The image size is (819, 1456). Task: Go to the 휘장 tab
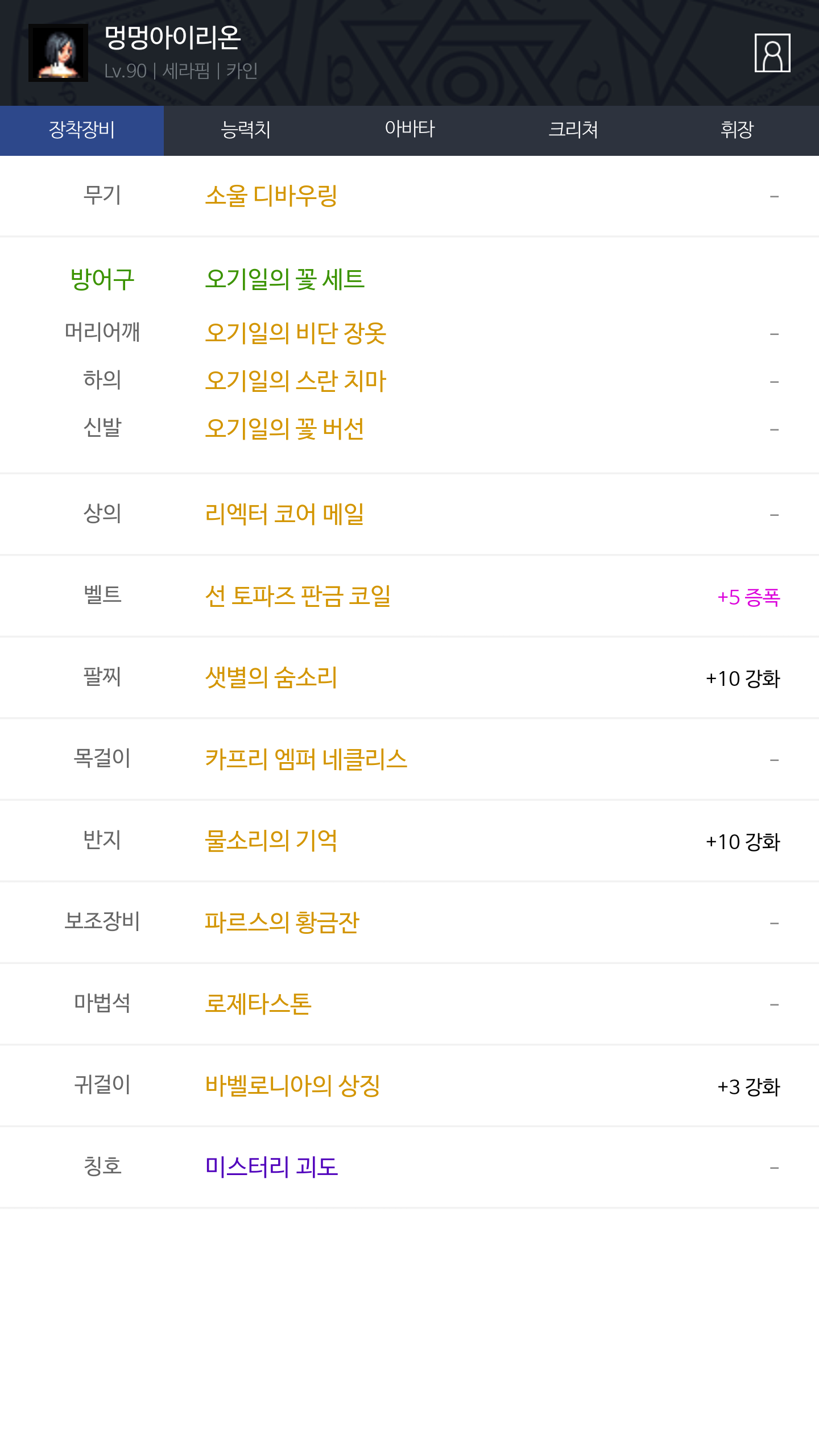tap(737, 130)
